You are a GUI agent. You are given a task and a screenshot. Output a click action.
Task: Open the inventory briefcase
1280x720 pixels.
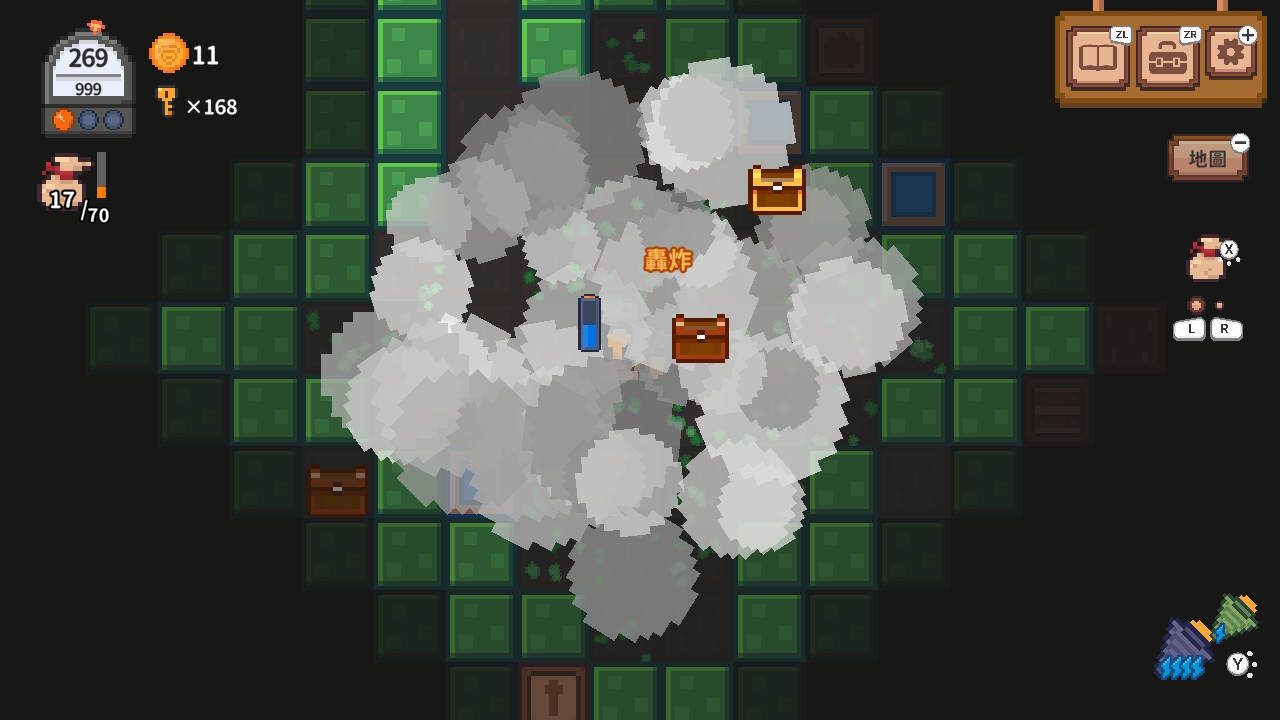coord(1167,58)
